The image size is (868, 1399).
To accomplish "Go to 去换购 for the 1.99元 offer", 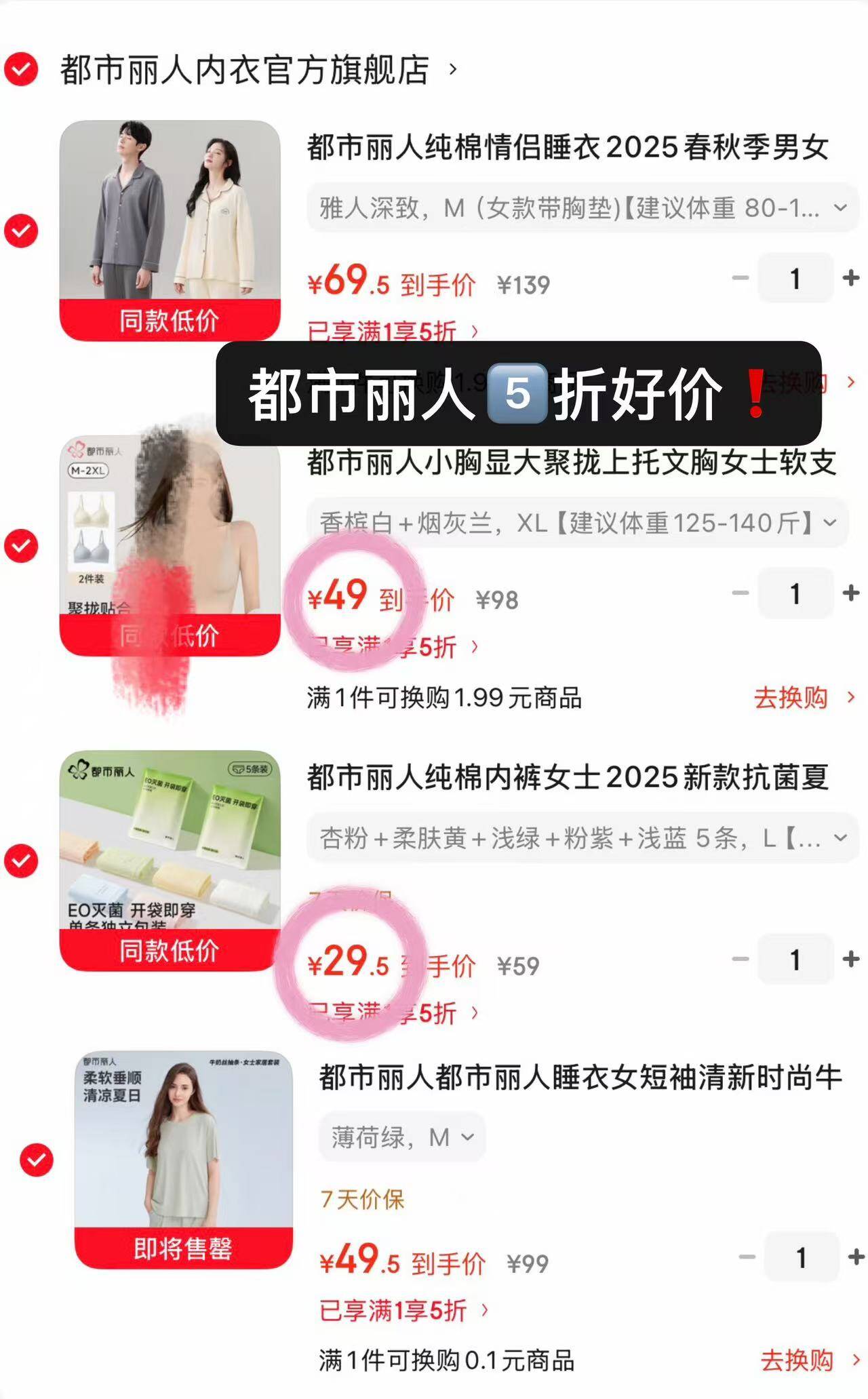I will click(805, 697).
